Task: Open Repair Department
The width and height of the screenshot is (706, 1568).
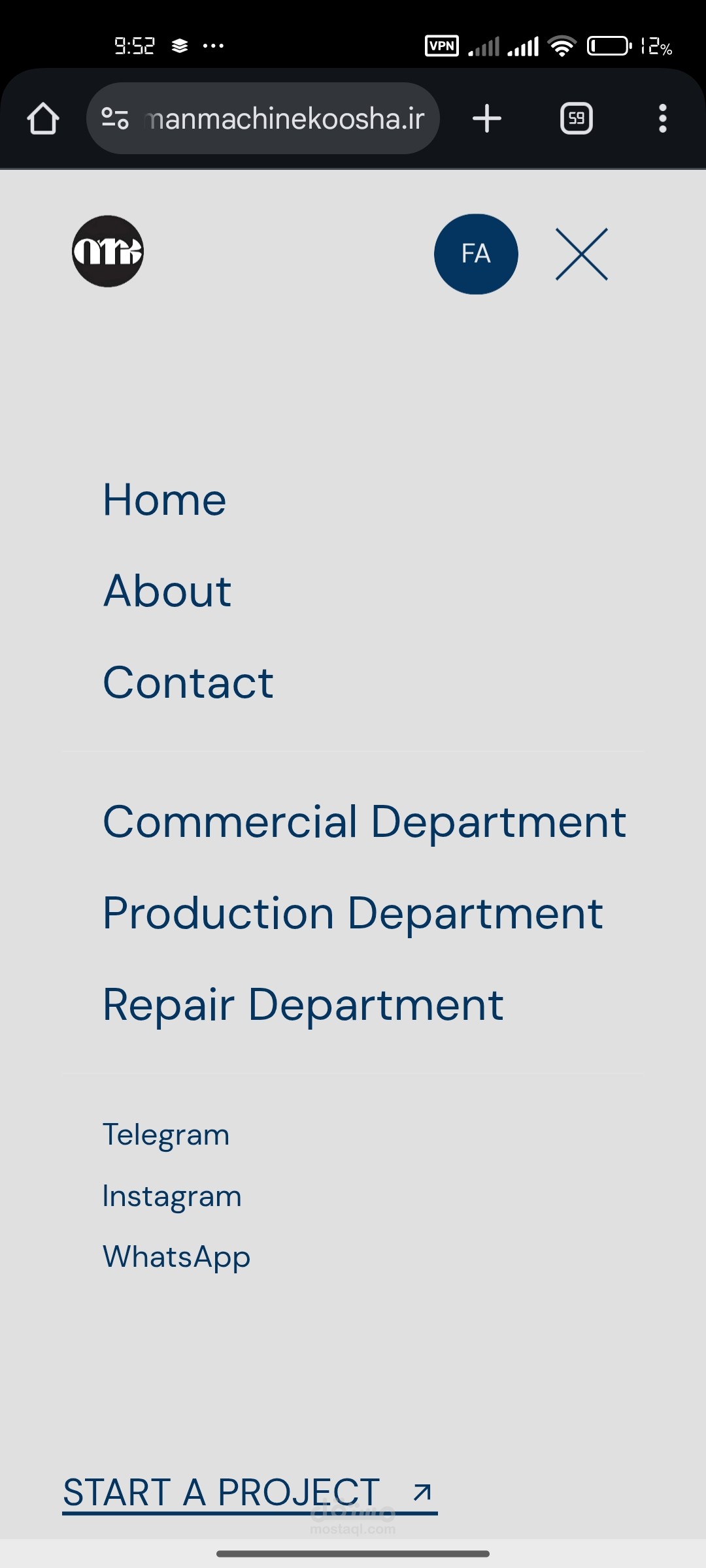Action: click(303, 1005)
